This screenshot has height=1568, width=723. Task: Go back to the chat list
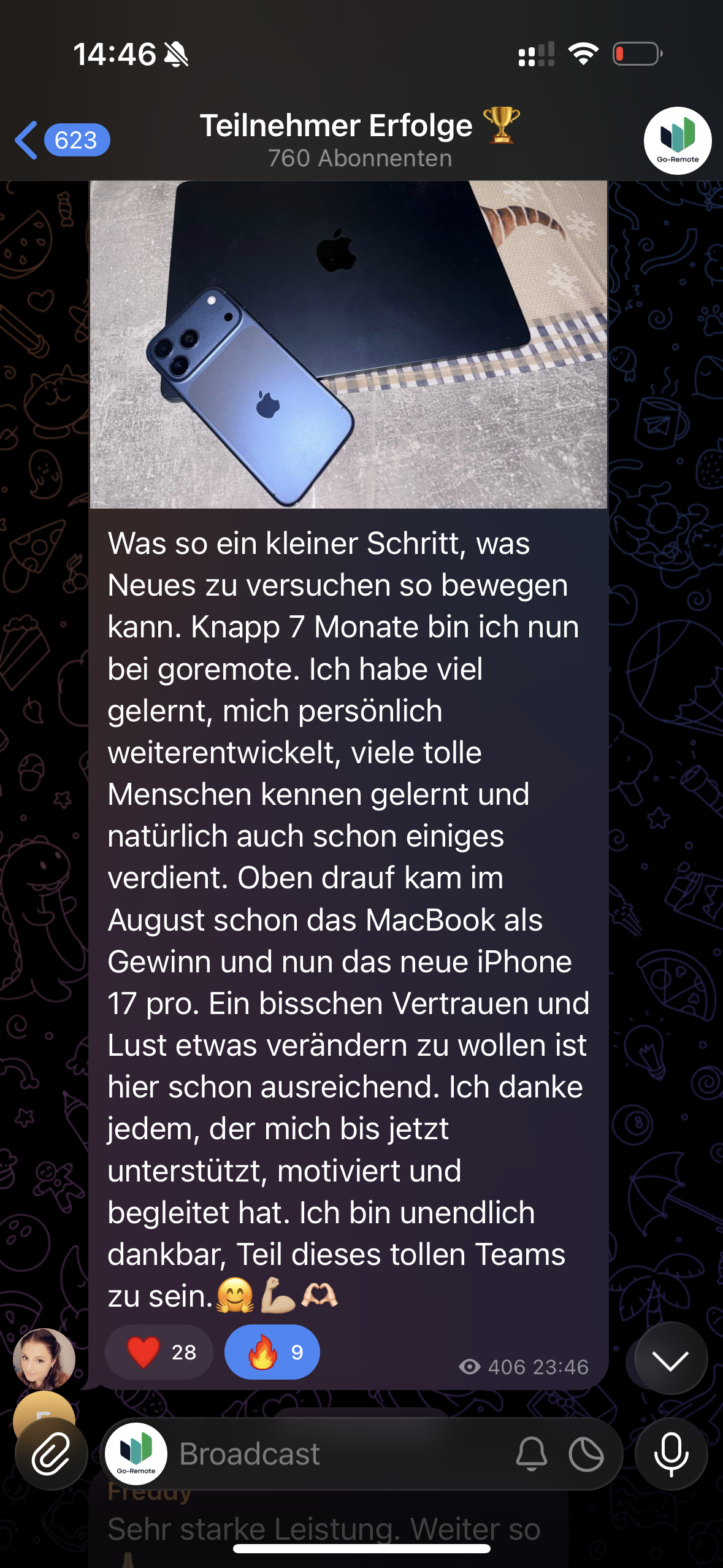click(60, 140)
